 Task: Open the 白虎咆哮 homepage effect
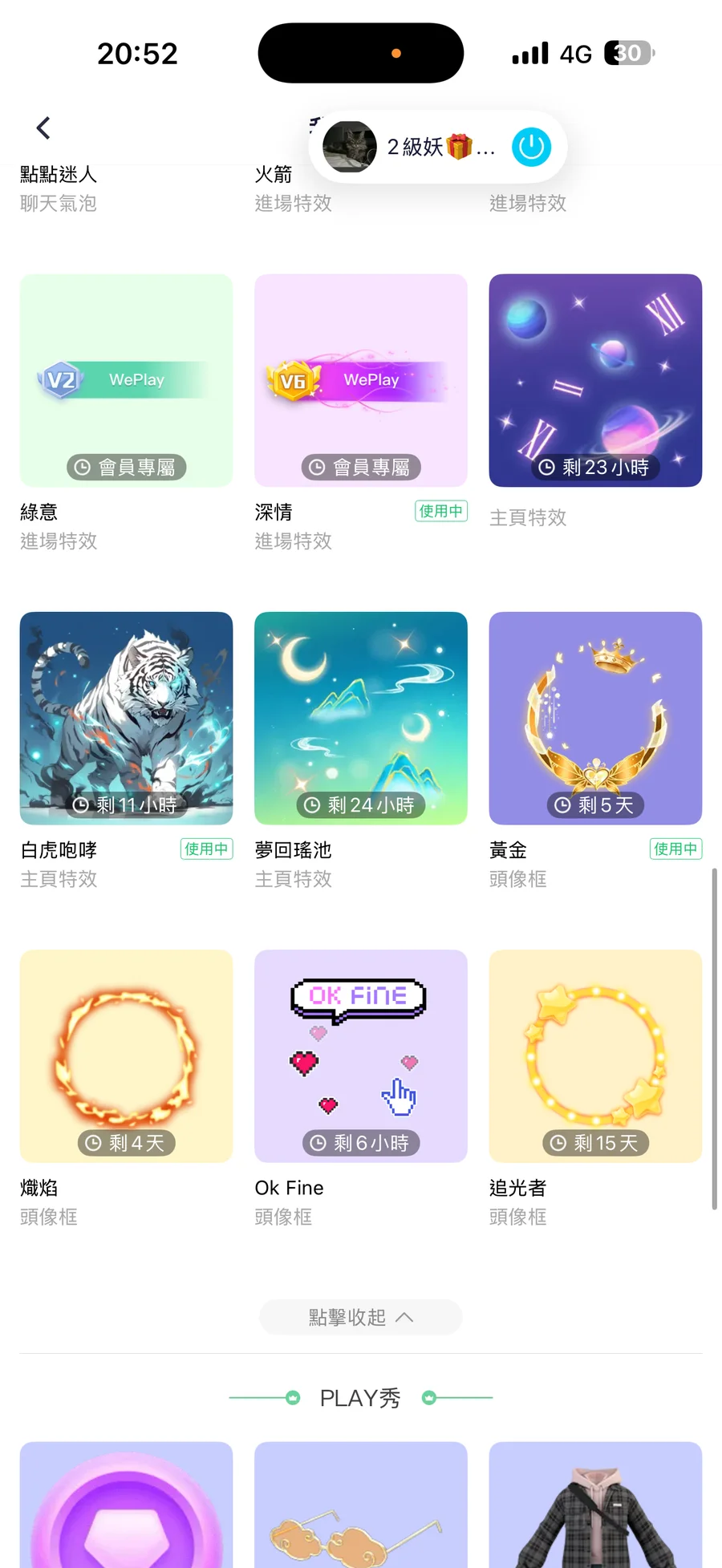126,718
